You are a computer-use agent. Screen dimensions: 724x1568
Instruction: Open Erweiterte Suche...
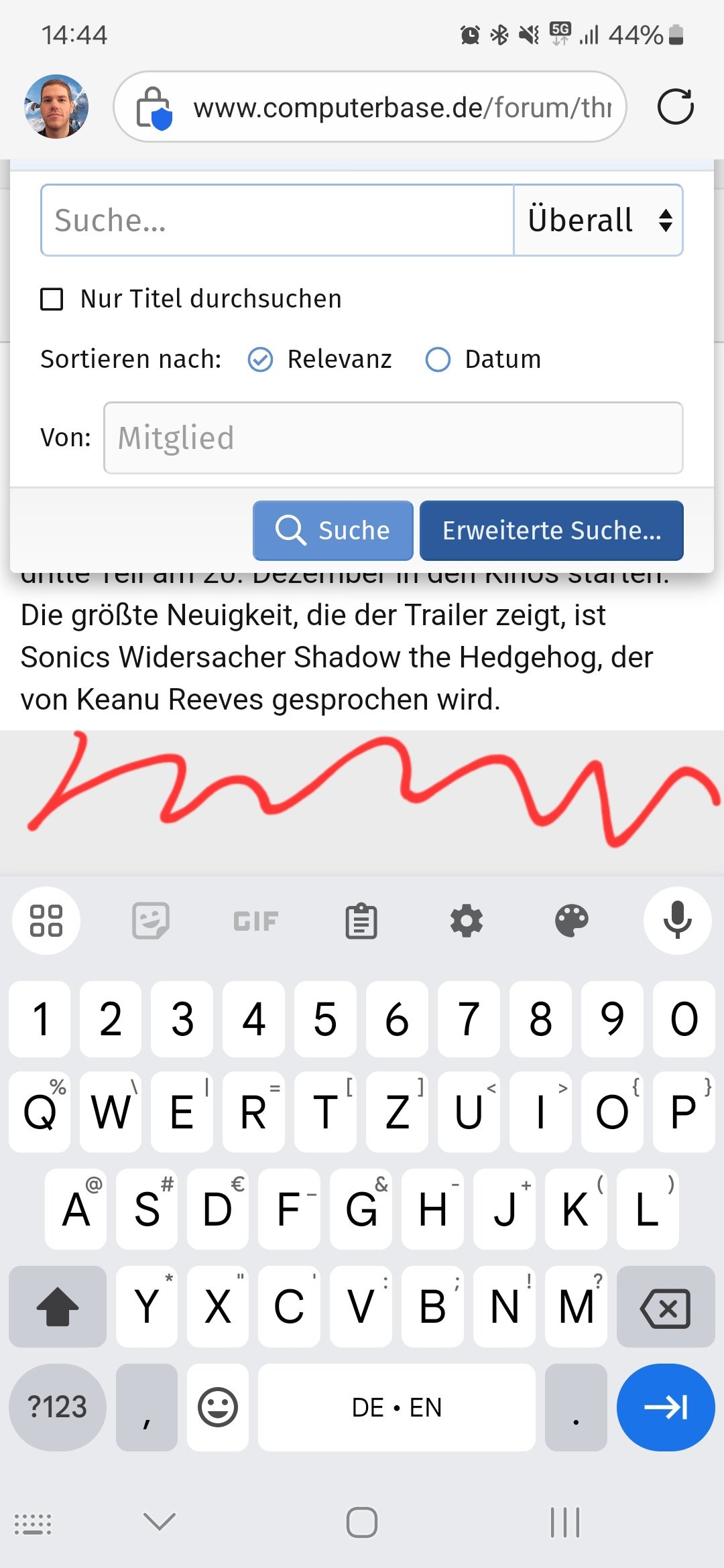point(551,530)
